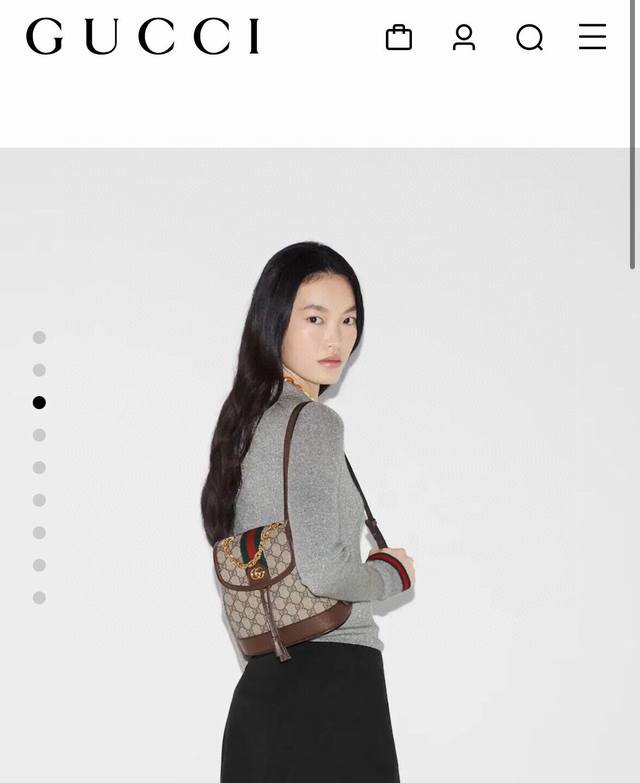The image size is (640, 783).
Task: Open the shopping bag
Action: tap(399, 37)
